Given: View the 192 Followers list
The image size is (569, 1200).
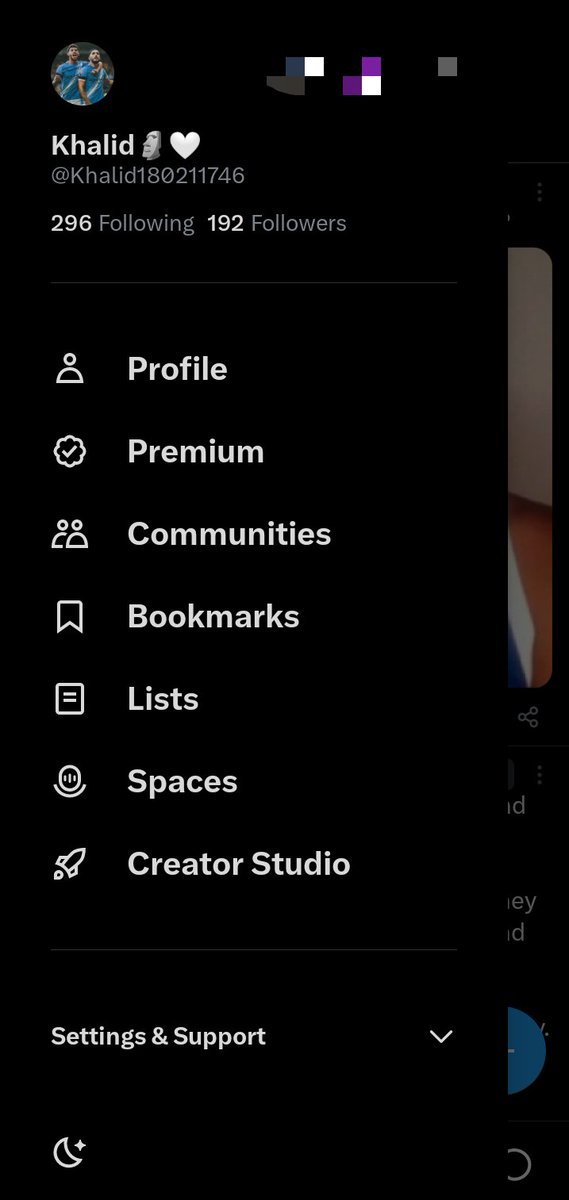Looking at the screenshot, I should (x=277, y=223).
